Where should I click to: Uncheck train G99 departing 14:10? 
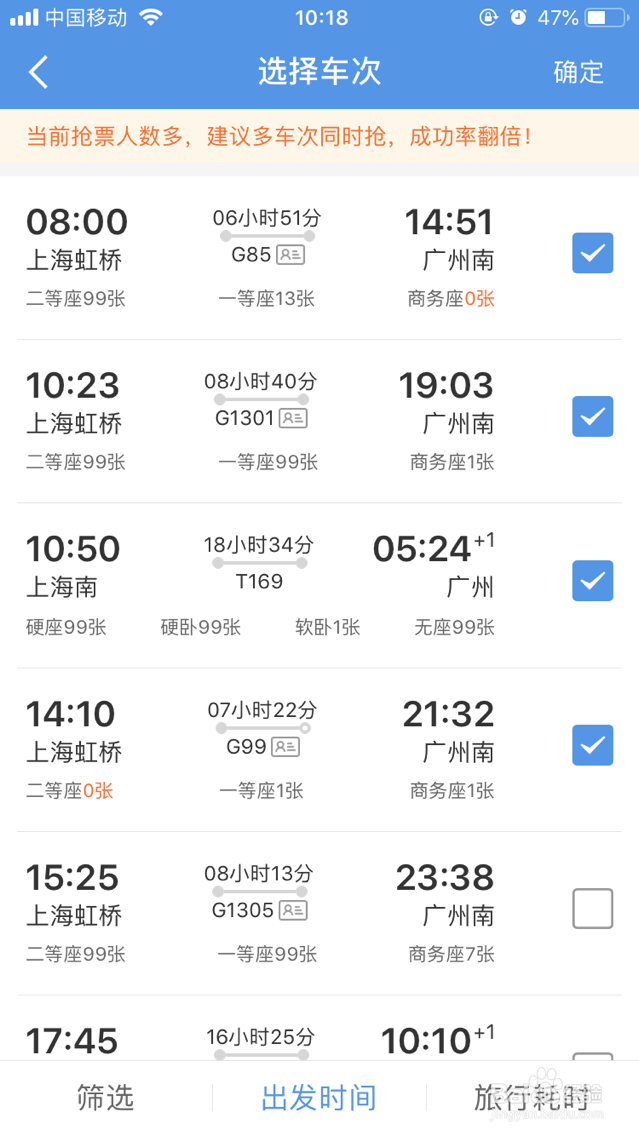(592, 745)
